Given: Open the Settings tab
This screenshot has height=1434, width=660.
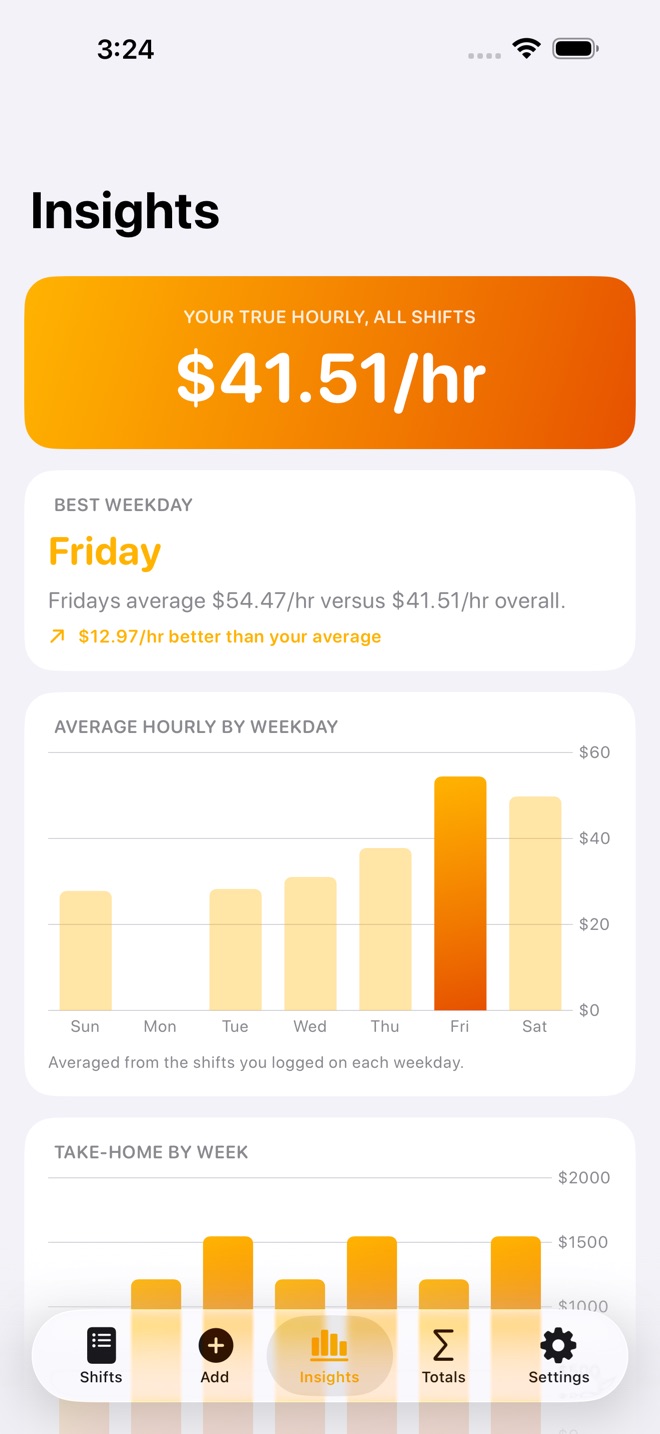Looking at the screenshot, I should [x=558, y=1356].
